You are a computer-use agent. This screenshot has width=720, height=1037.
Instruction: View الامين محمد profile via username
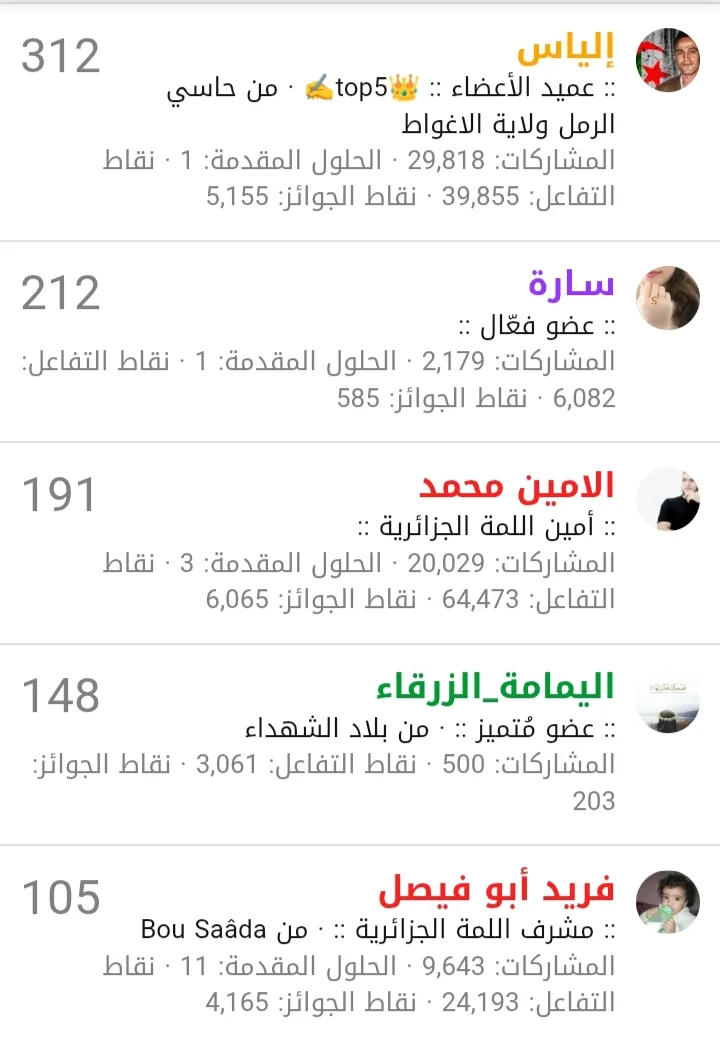pos(516,488)
